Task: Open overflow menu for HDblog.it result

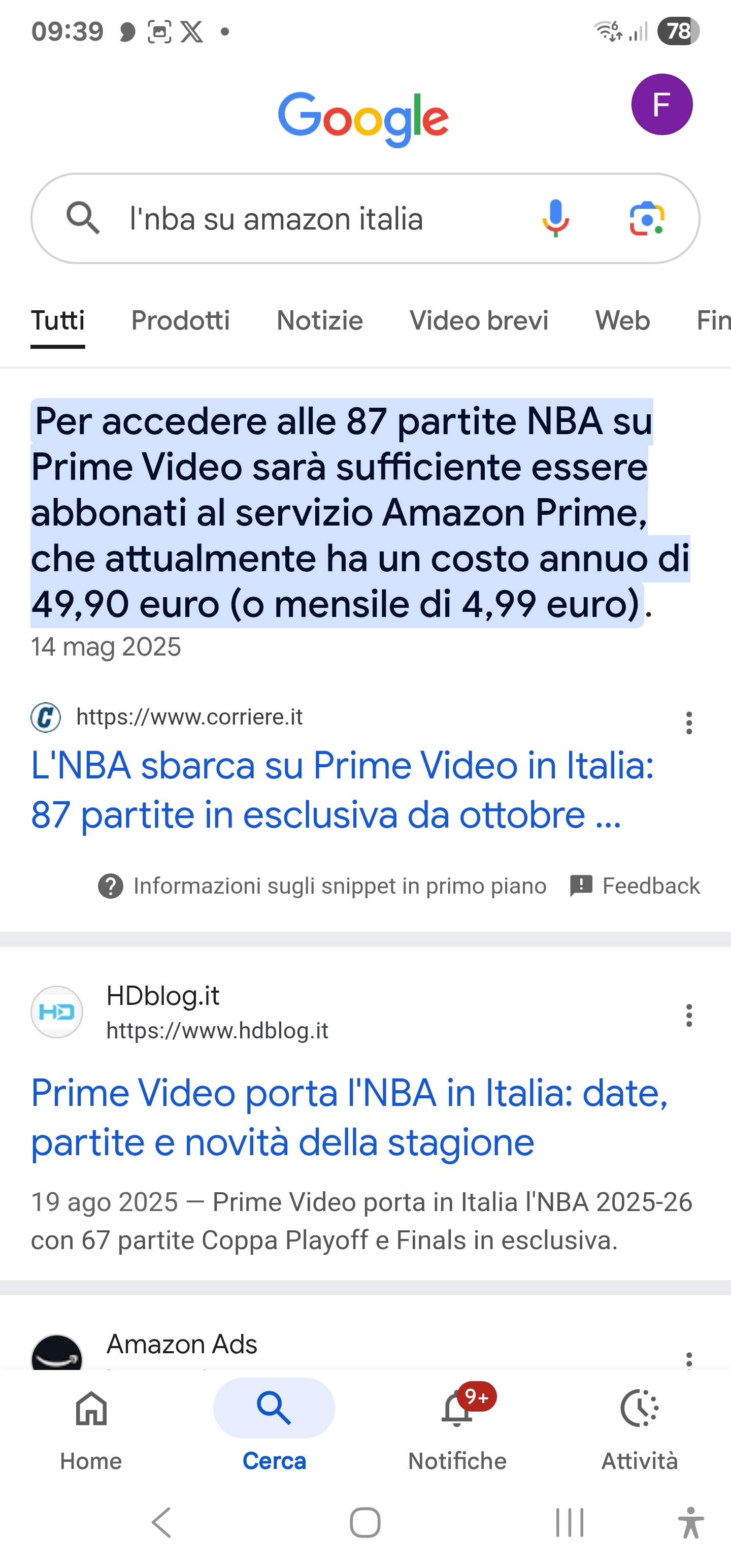Action: click(x=689, y=1016)
